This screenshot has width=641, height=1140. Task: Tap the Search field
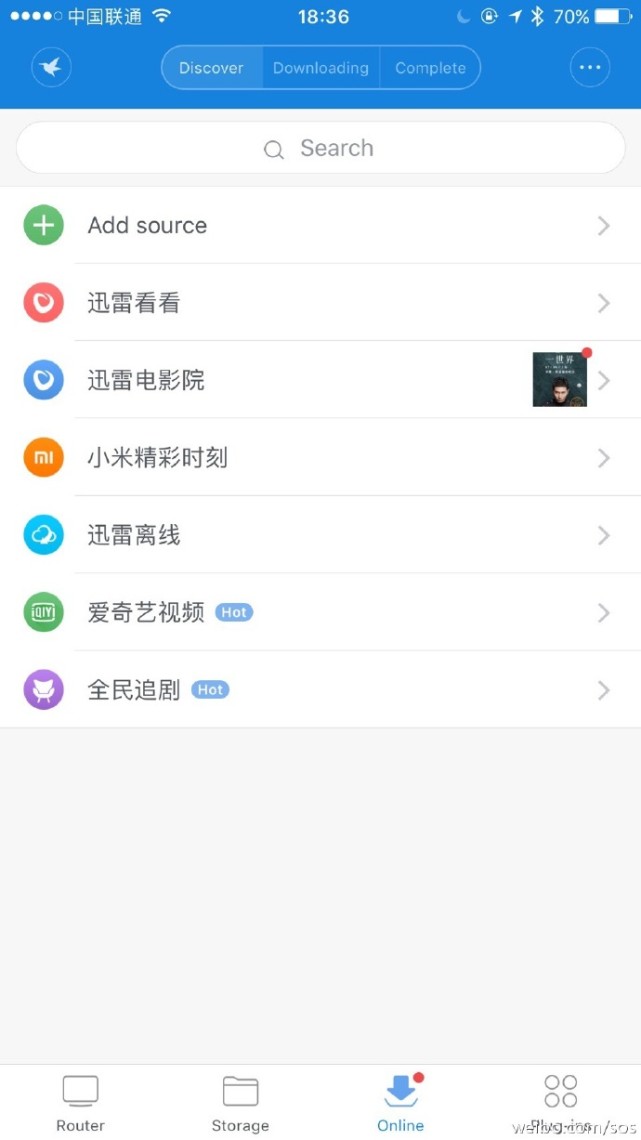point(320,149)
